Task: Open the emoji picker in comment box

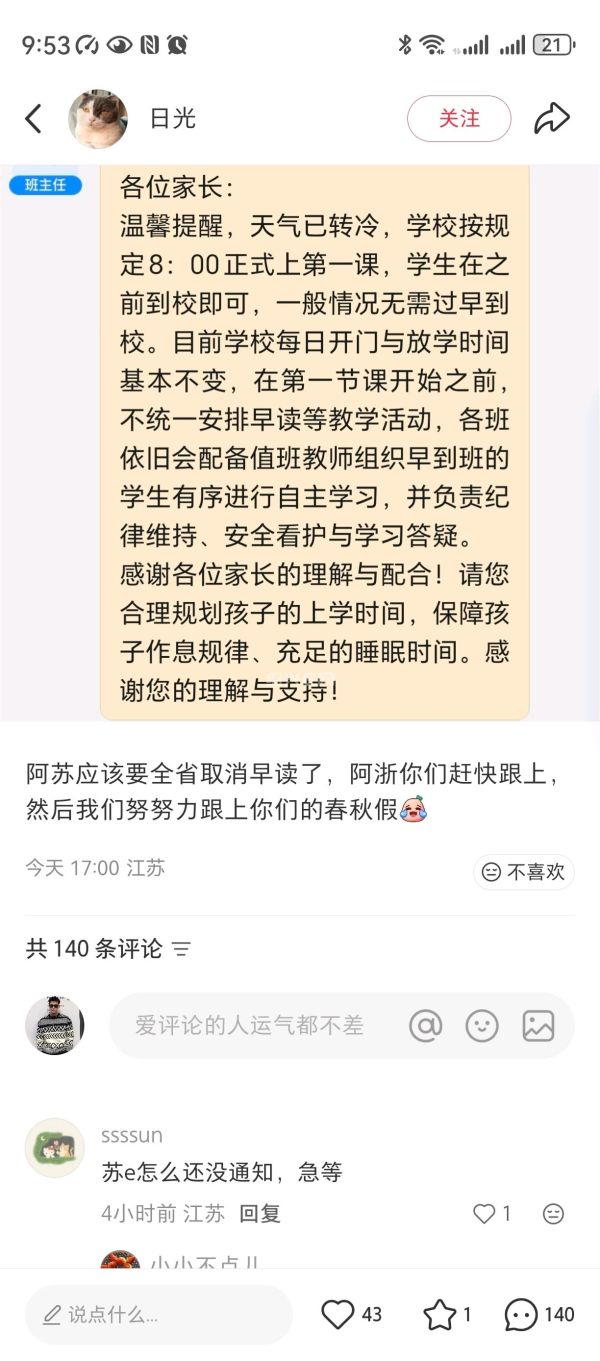Action: 482,1025
